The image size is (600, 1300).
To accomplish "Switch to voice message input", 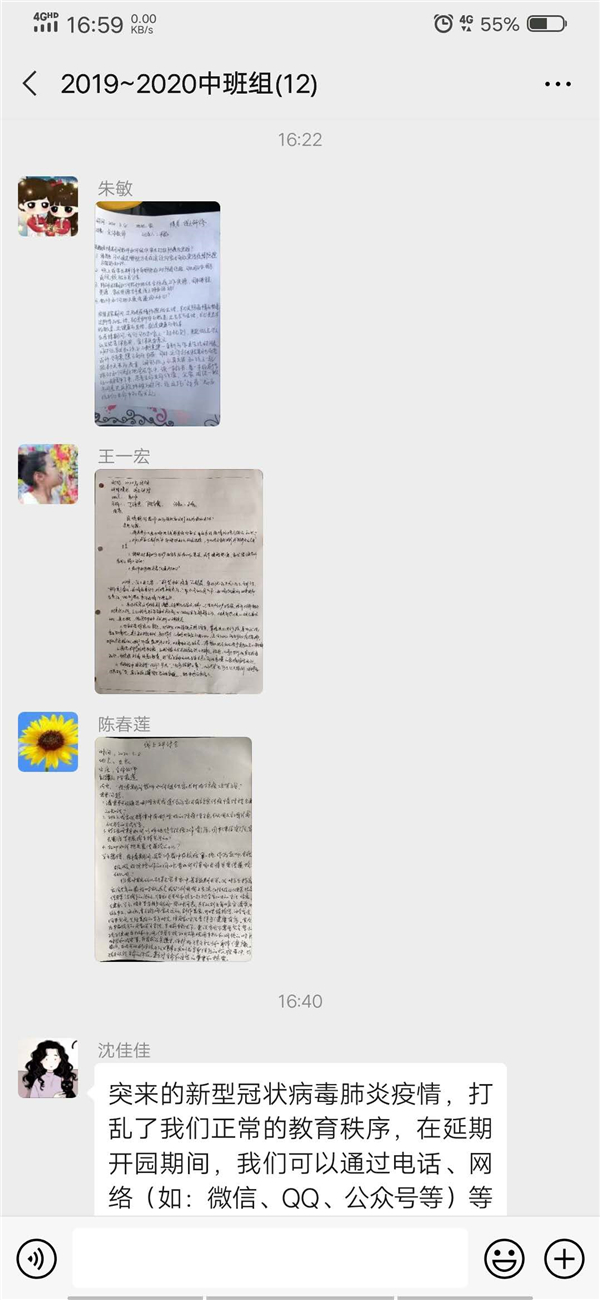I will (x=36, y=1258).
